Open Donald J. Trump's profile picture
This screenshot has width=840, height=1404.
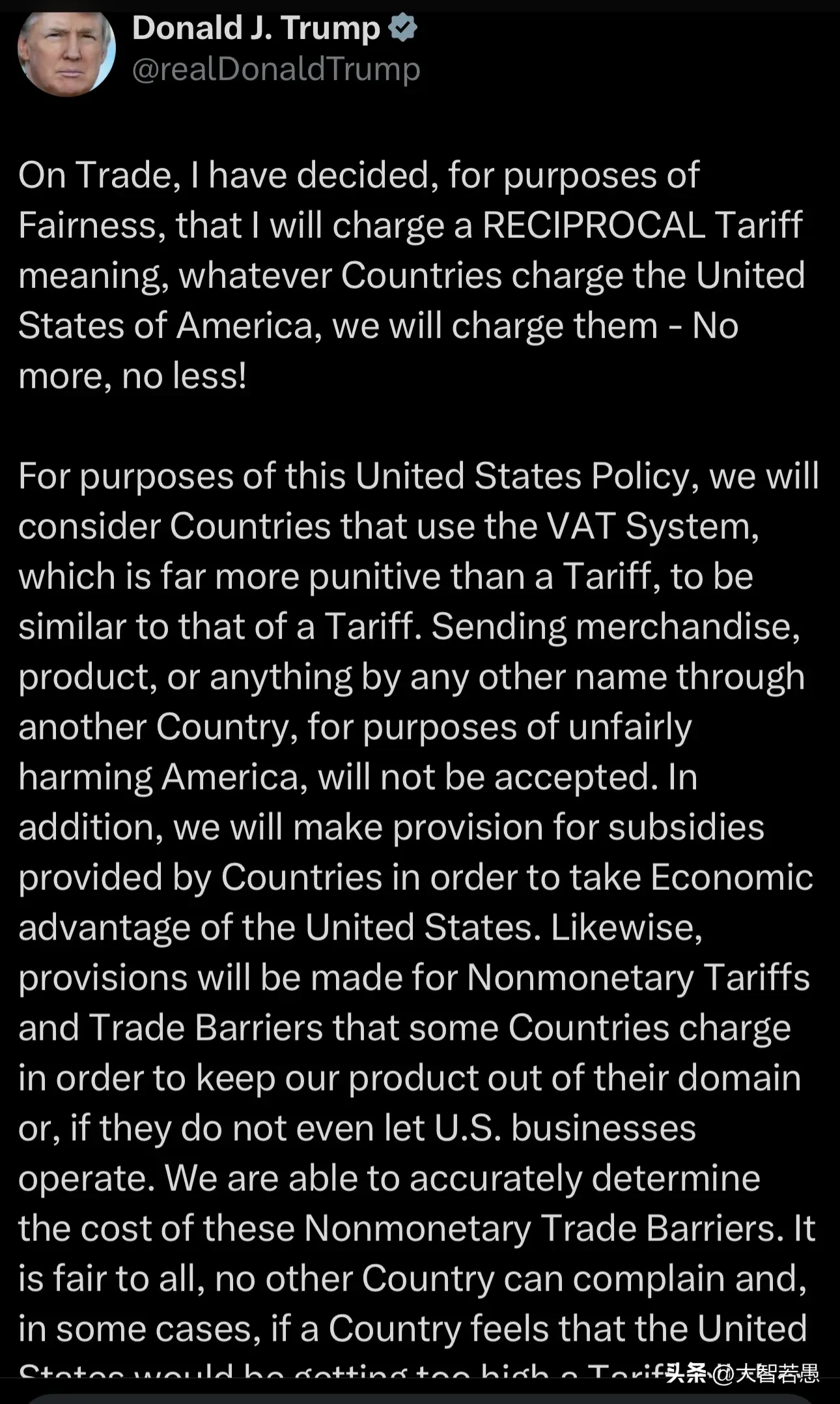pos(66,53)
